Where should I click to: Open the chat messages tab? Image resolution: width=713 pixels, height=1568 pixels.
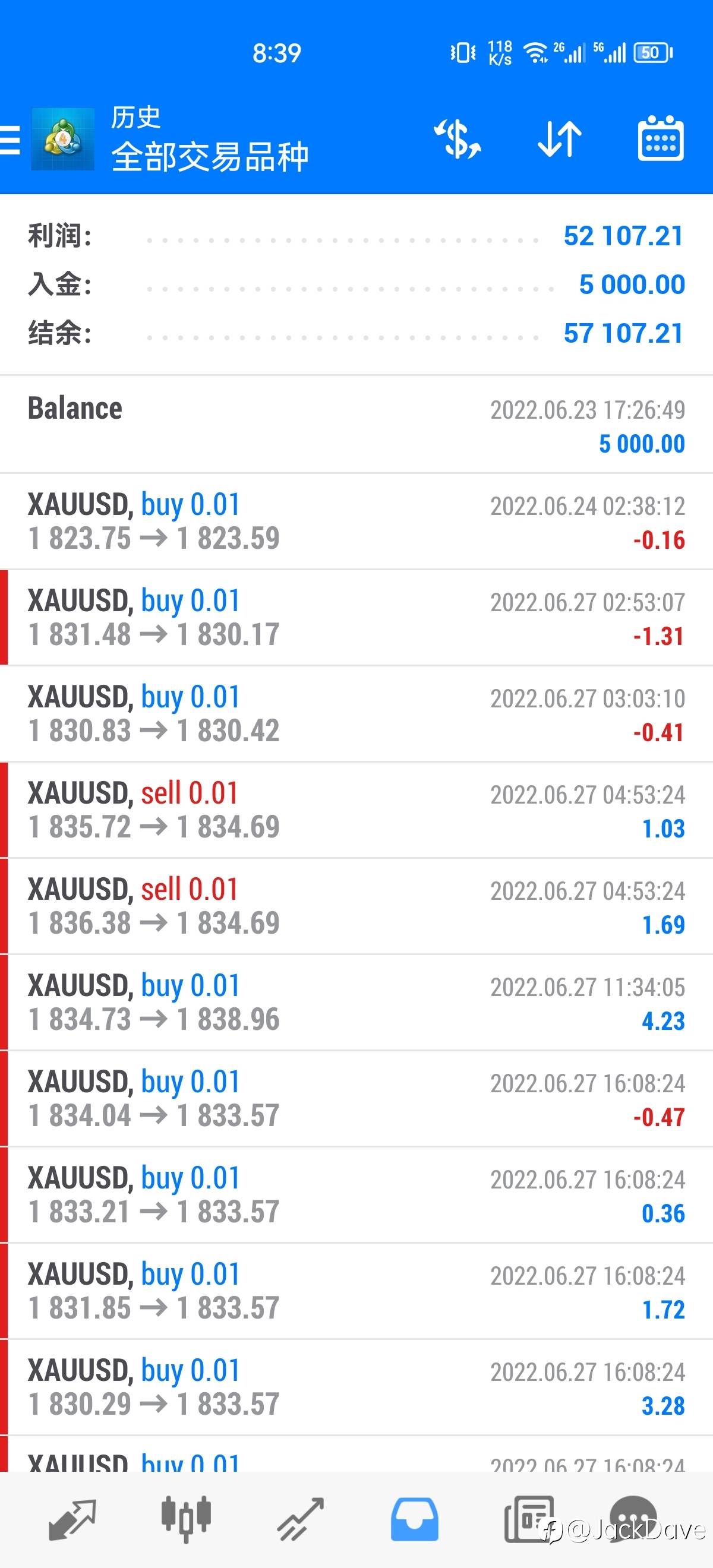633,1519
